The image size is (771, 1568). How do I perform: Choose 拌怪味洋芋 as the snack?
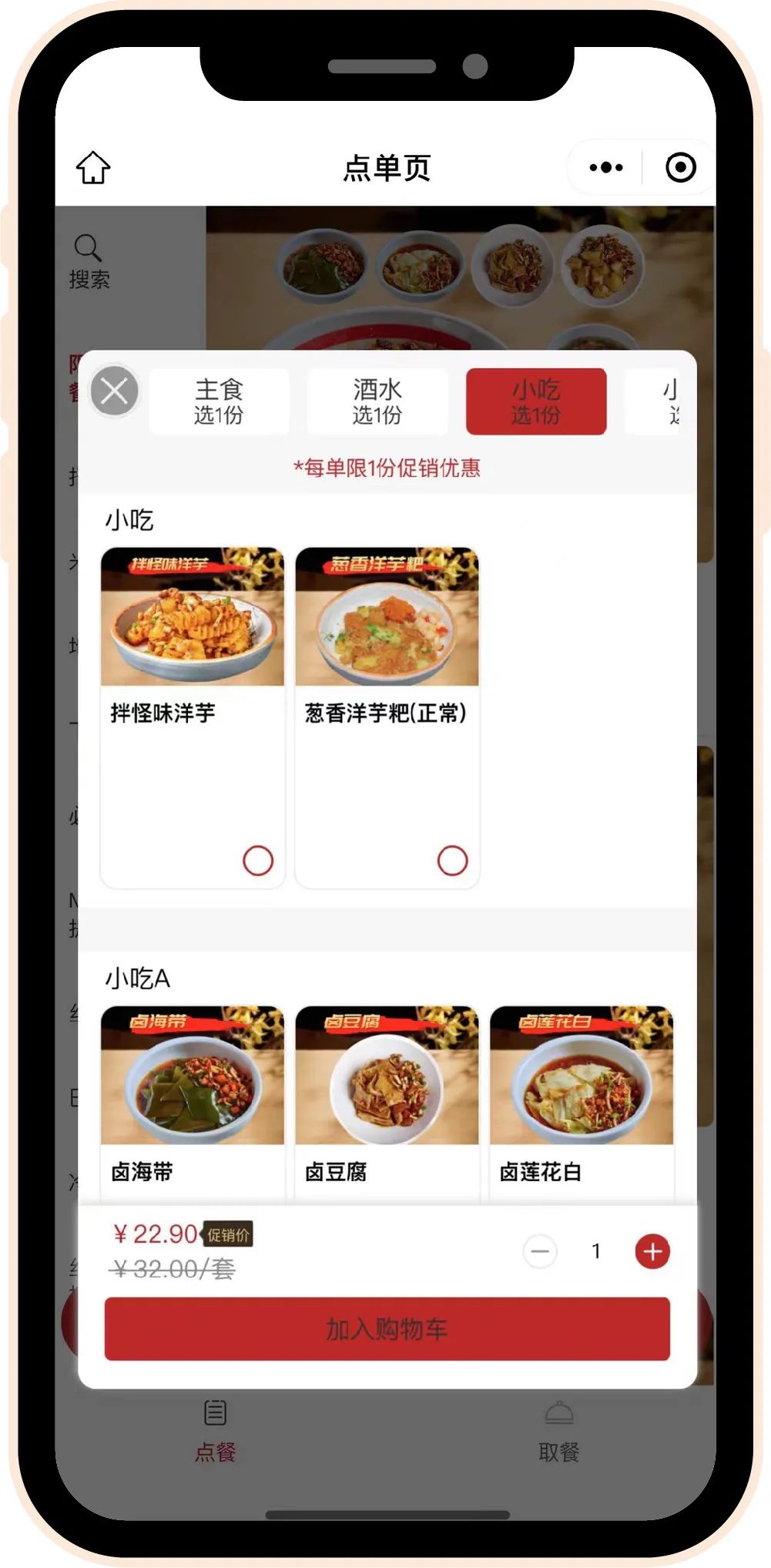257,861
